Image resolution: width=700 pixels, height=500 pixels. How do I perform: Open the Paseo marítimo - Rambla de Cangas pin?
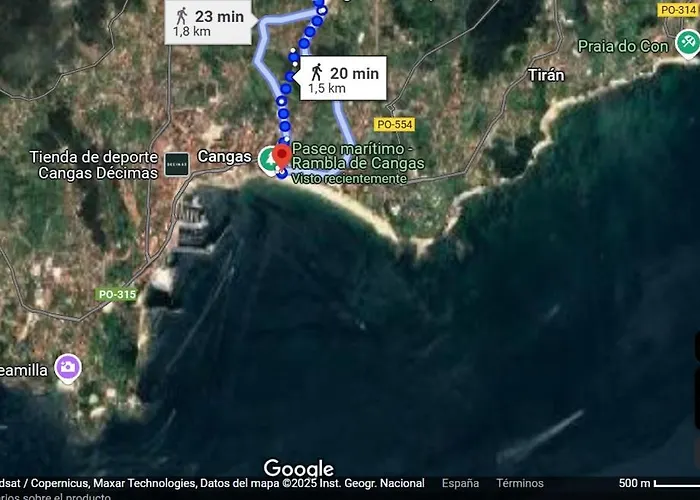coord(281,157)
